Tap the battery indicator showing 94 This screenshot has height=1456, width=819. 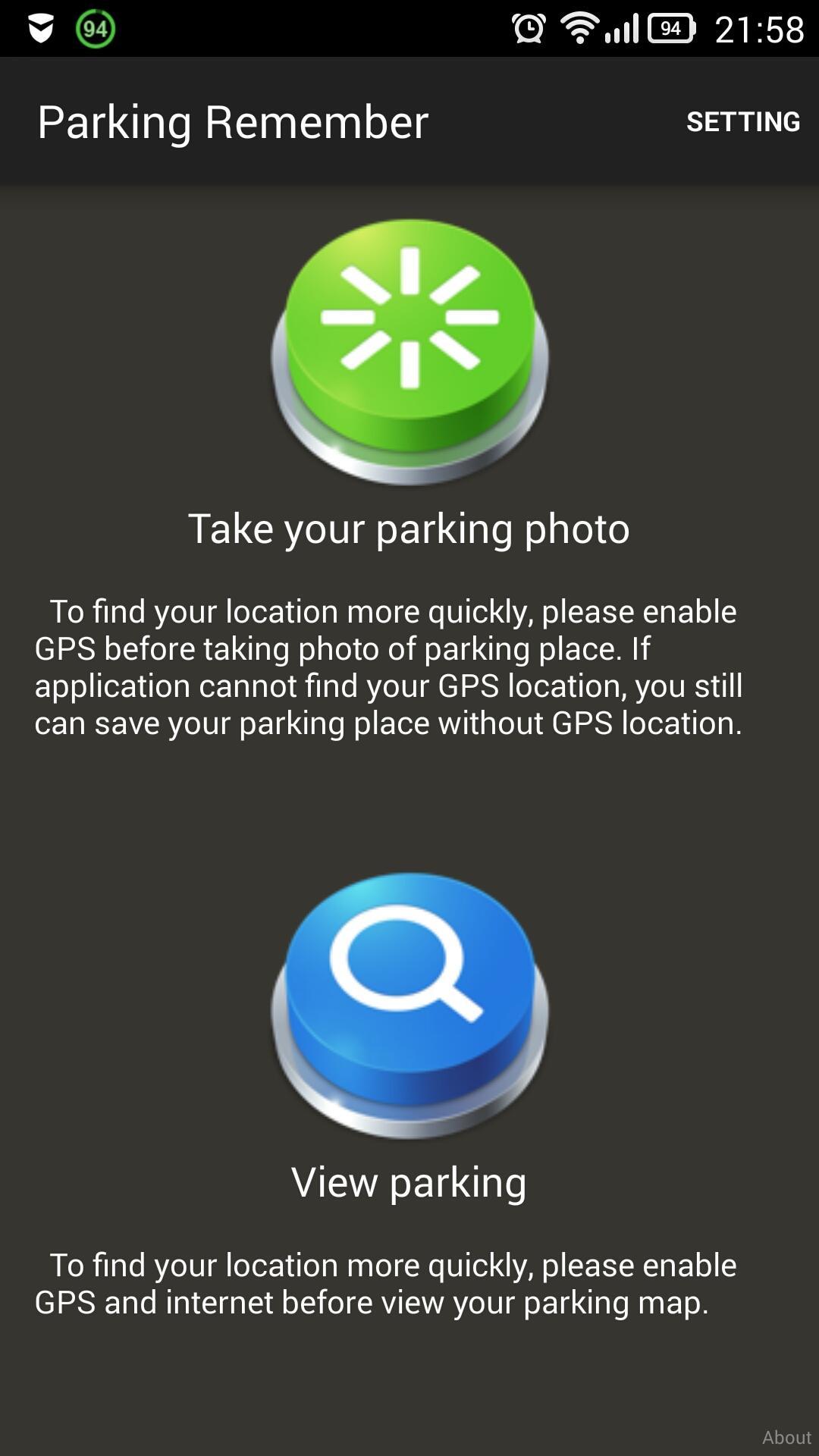670,27
